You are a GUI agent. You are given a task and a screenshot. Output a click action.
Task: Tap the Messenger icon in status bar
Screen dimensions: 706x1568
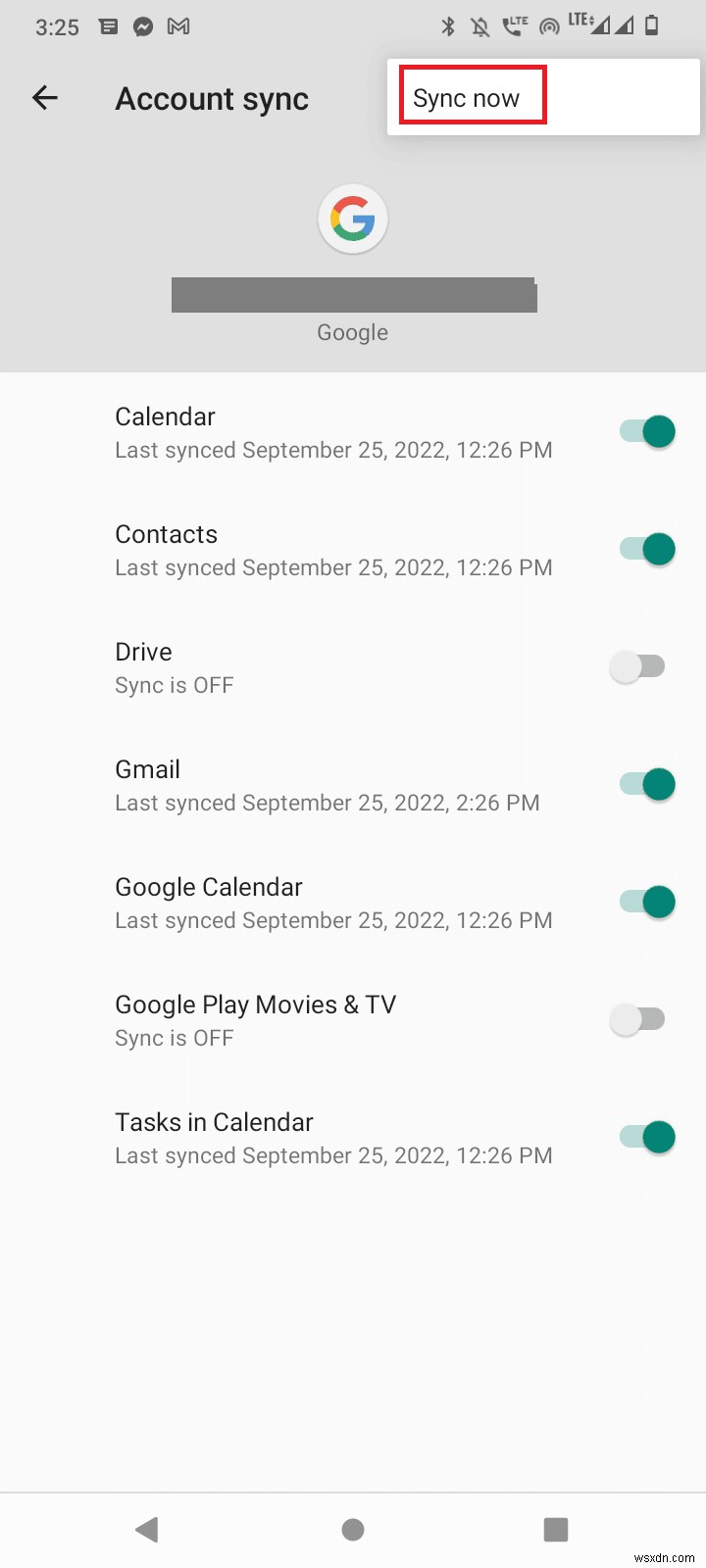[x=143, y=26]
